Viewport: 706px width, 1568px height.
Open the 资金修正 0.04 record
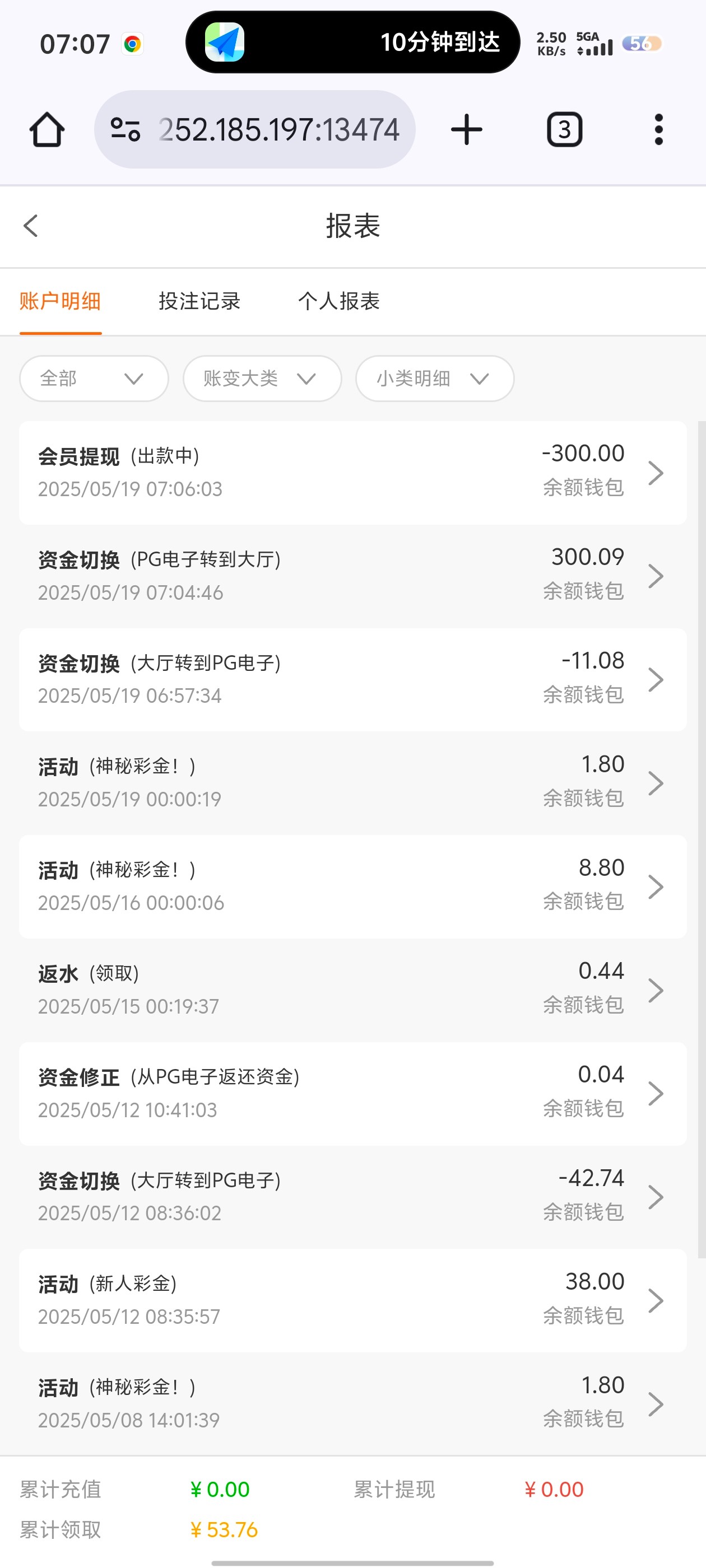(352, 1093)
